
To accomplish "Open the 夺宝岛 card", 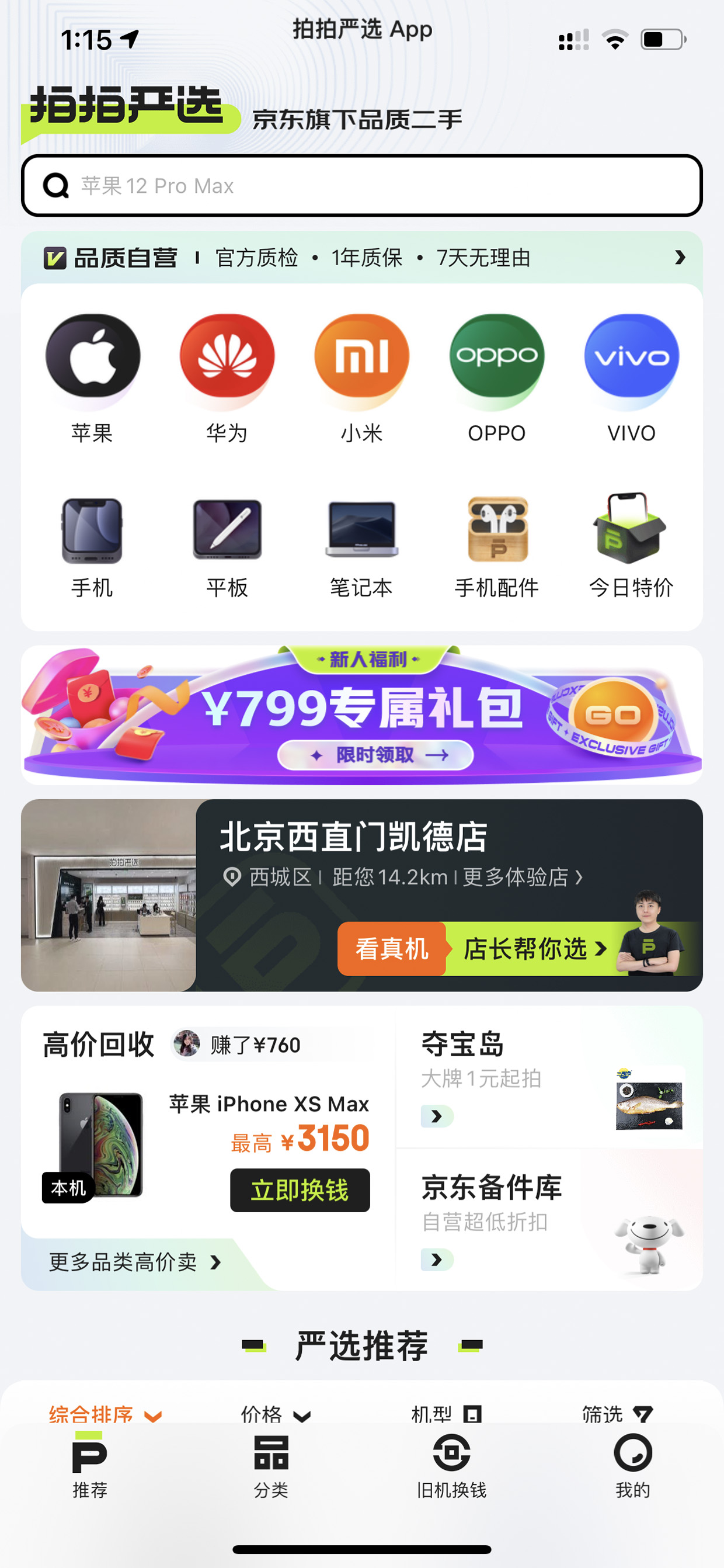I will pos(549,1077).
